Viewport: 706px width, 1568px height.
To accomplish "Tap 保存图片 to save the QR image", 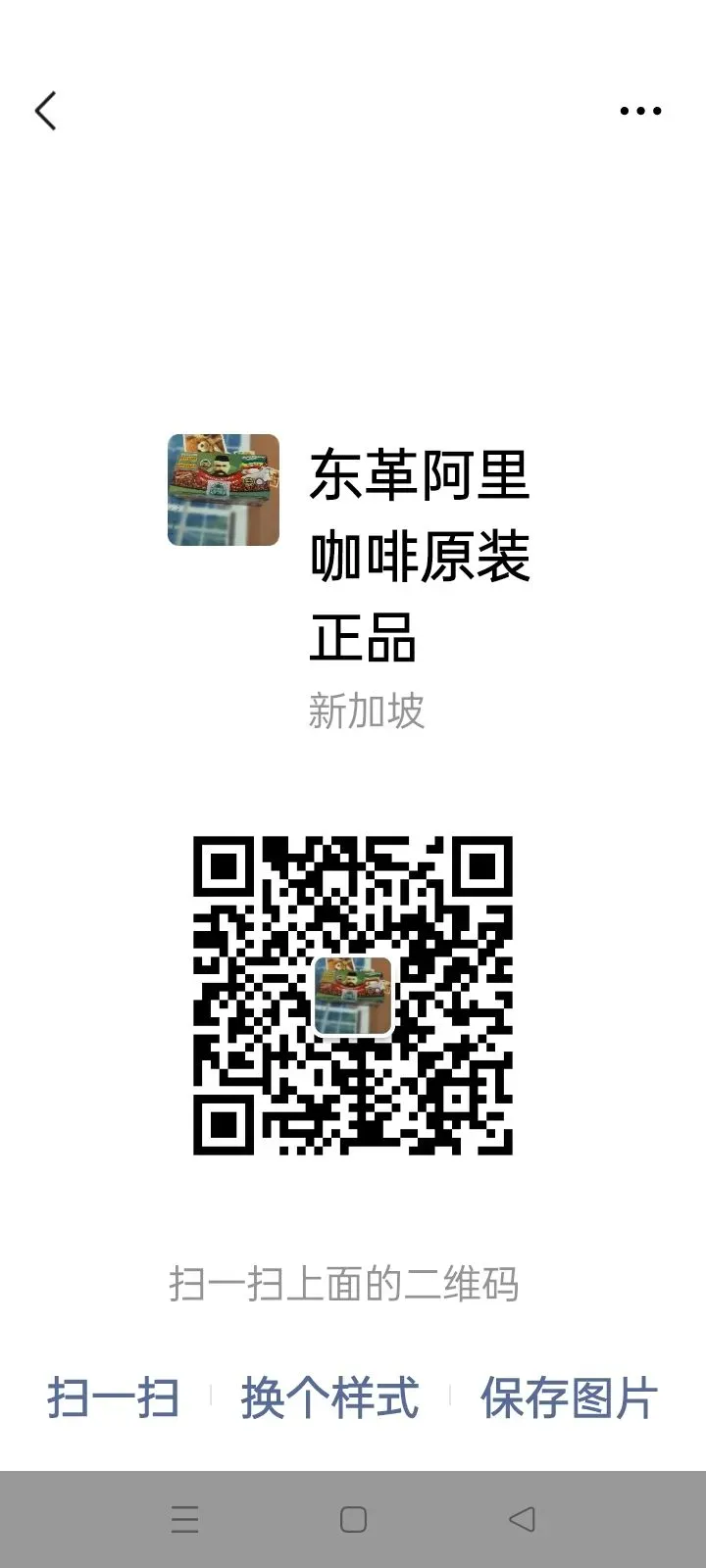I will coord(569,1397).
